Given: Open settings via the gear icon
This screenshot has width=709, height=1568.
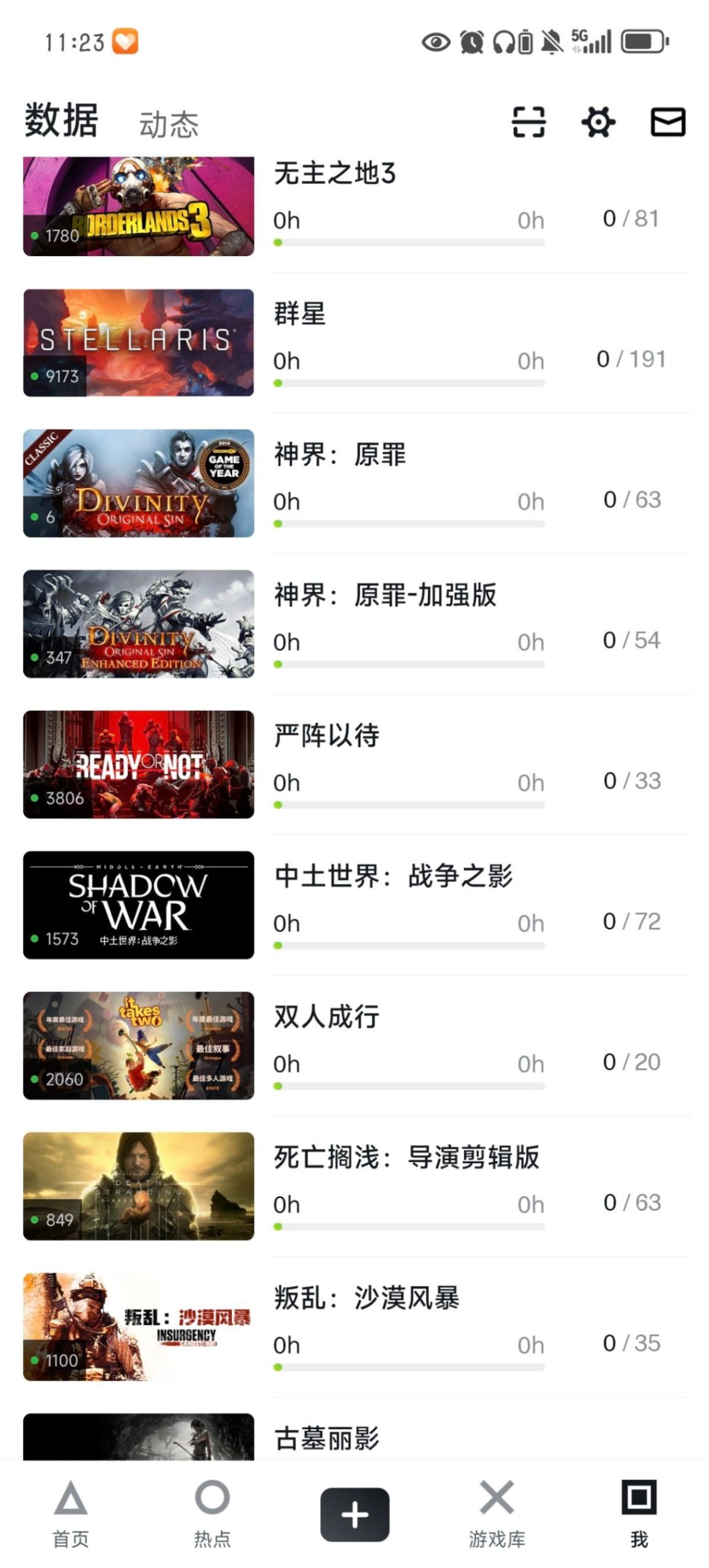Looking at the screenshot, I should (598, 122).
